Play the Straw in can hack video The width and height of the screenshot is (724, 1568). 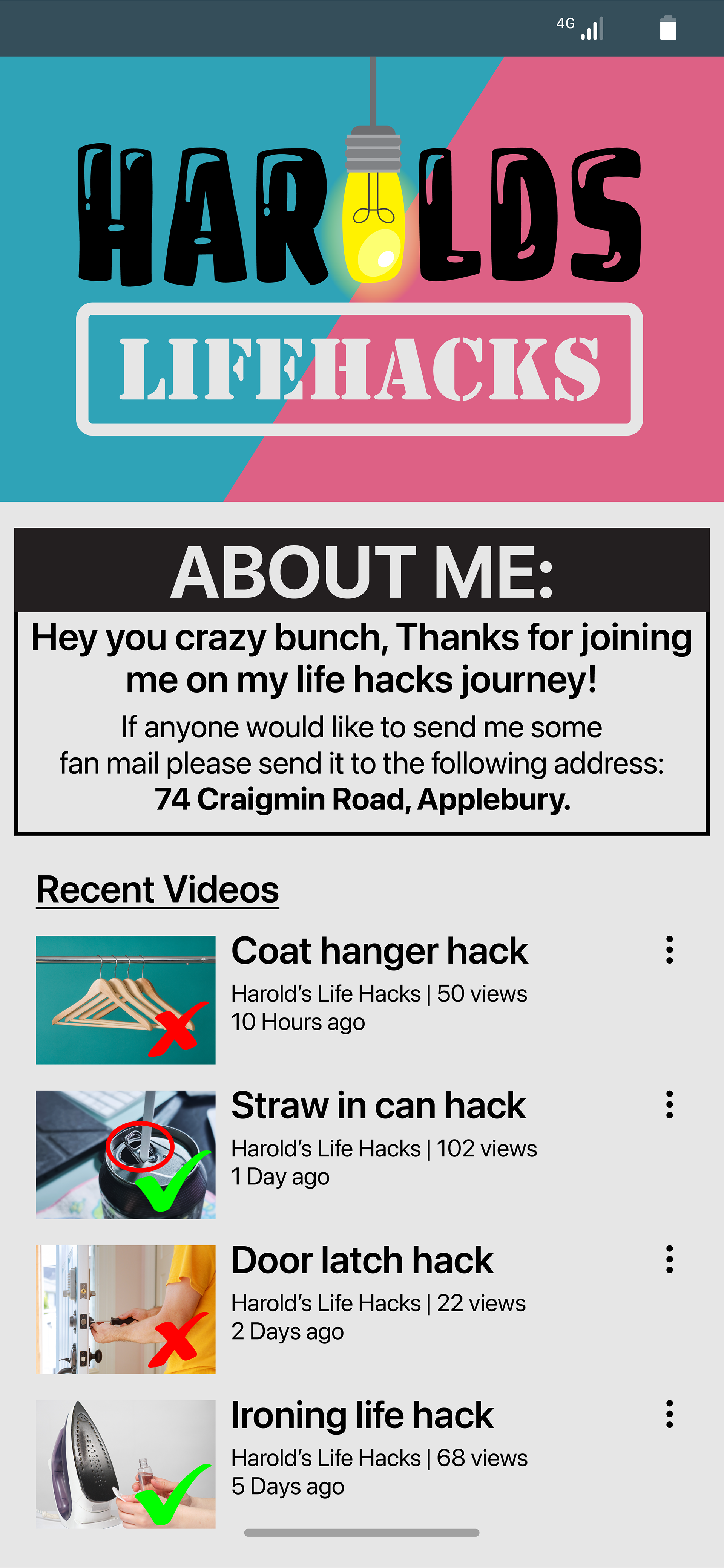click(126, 1154)
